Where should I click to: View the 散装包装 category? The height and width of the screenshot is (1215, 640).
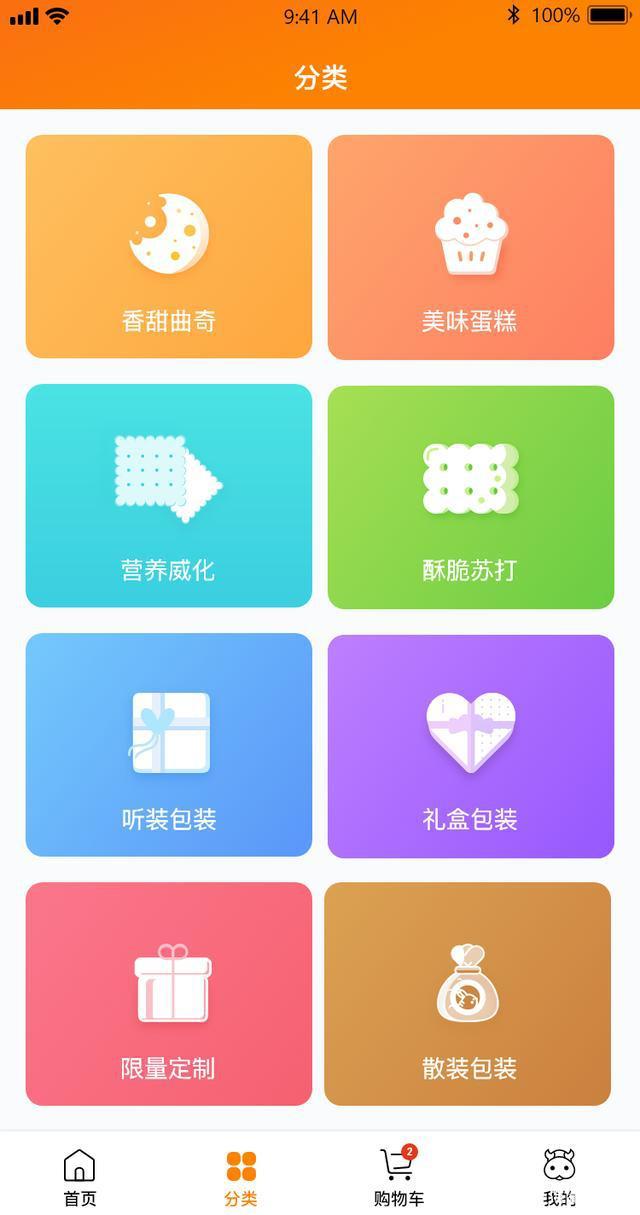(468, 994)
